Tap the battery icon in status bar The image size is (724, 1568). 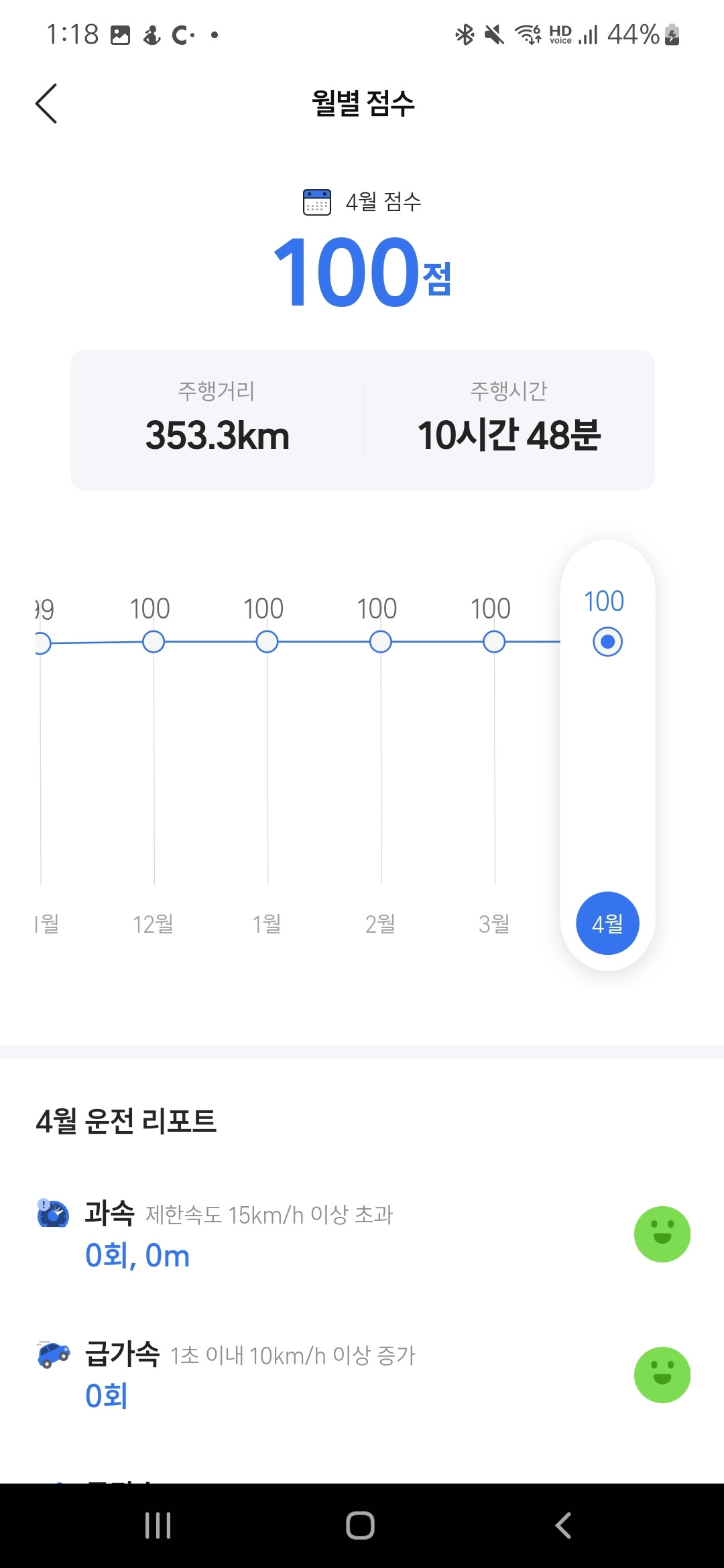672,35
